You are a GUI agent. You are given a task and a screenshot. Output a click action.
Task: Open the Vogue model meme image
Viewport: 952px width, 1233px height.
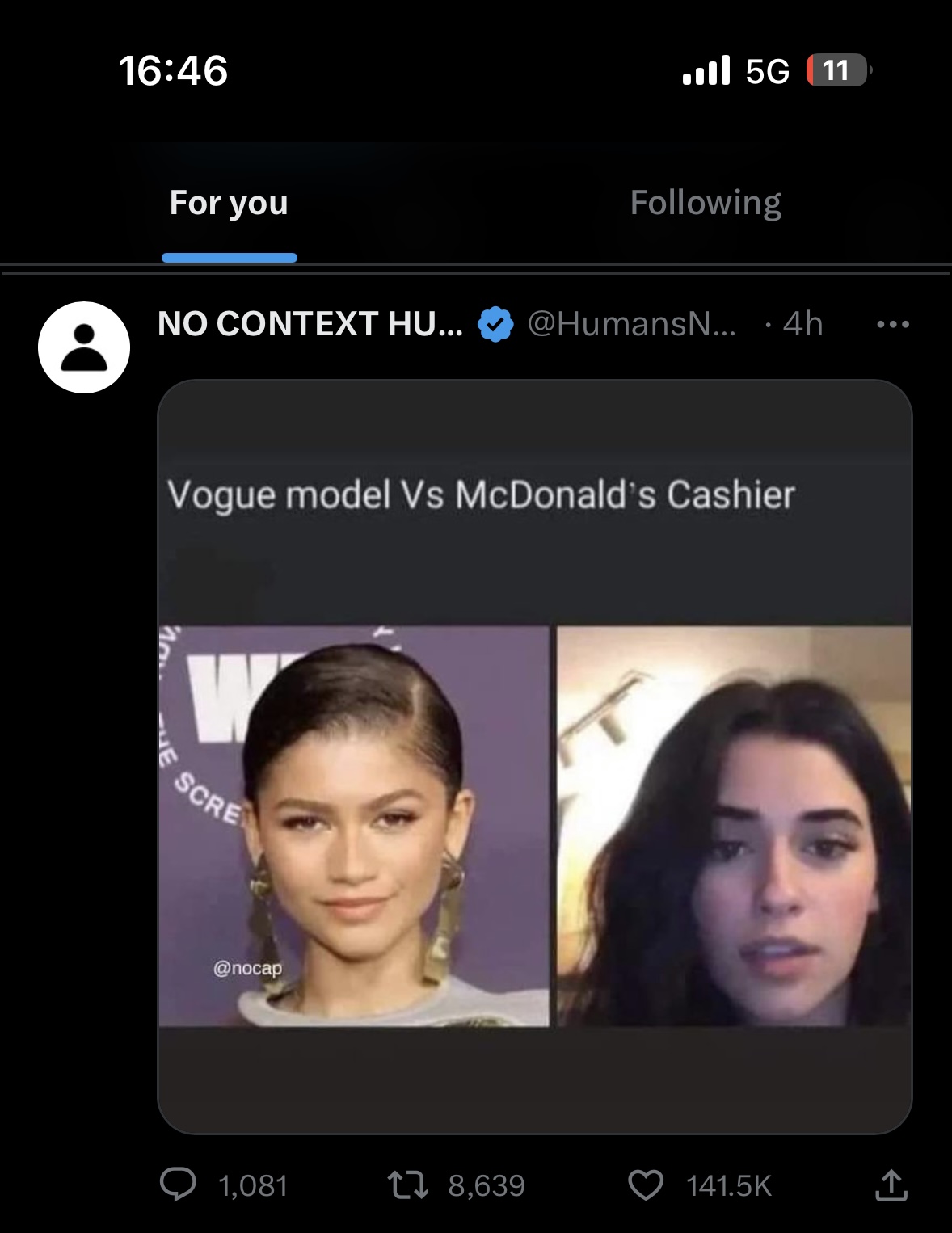(534, 756)
